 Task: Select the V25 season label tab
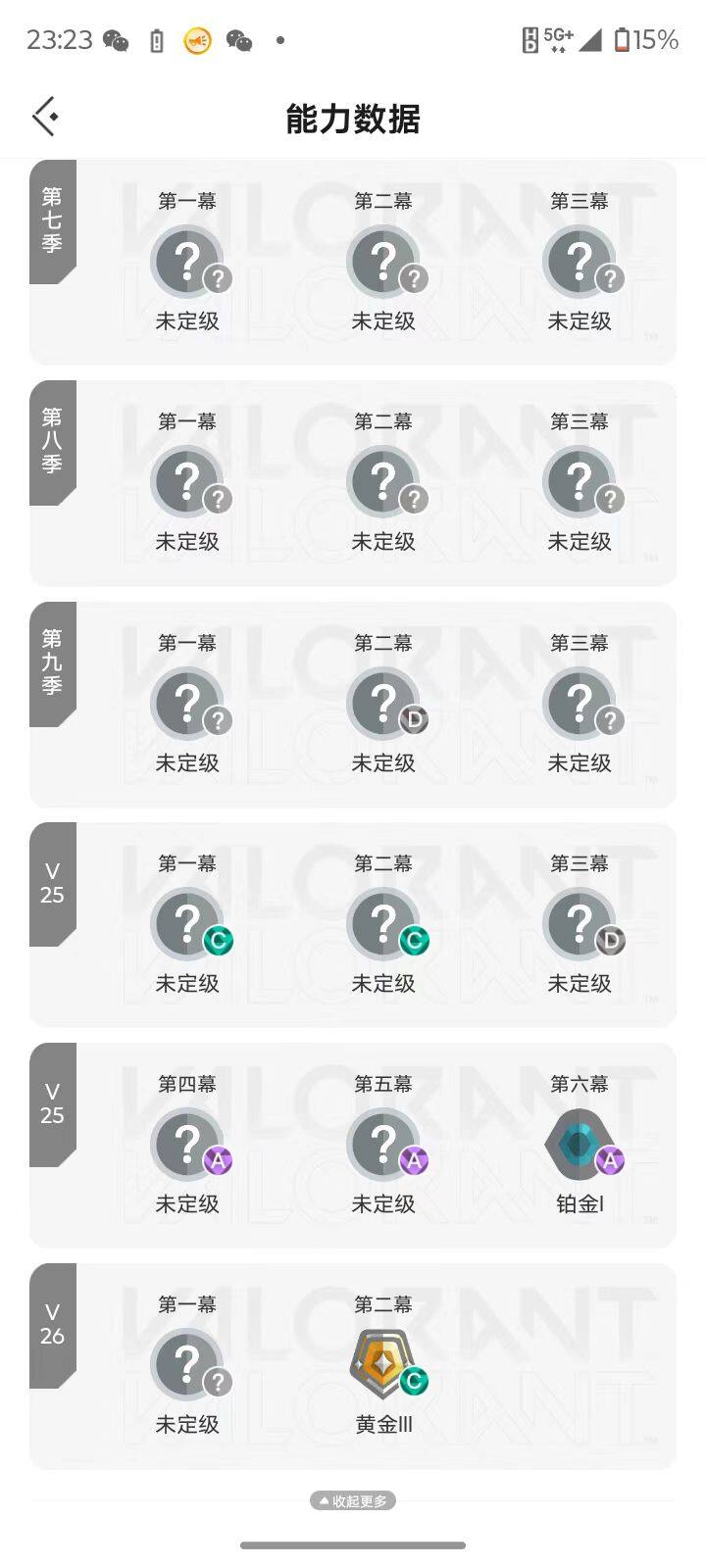[51, 883]
